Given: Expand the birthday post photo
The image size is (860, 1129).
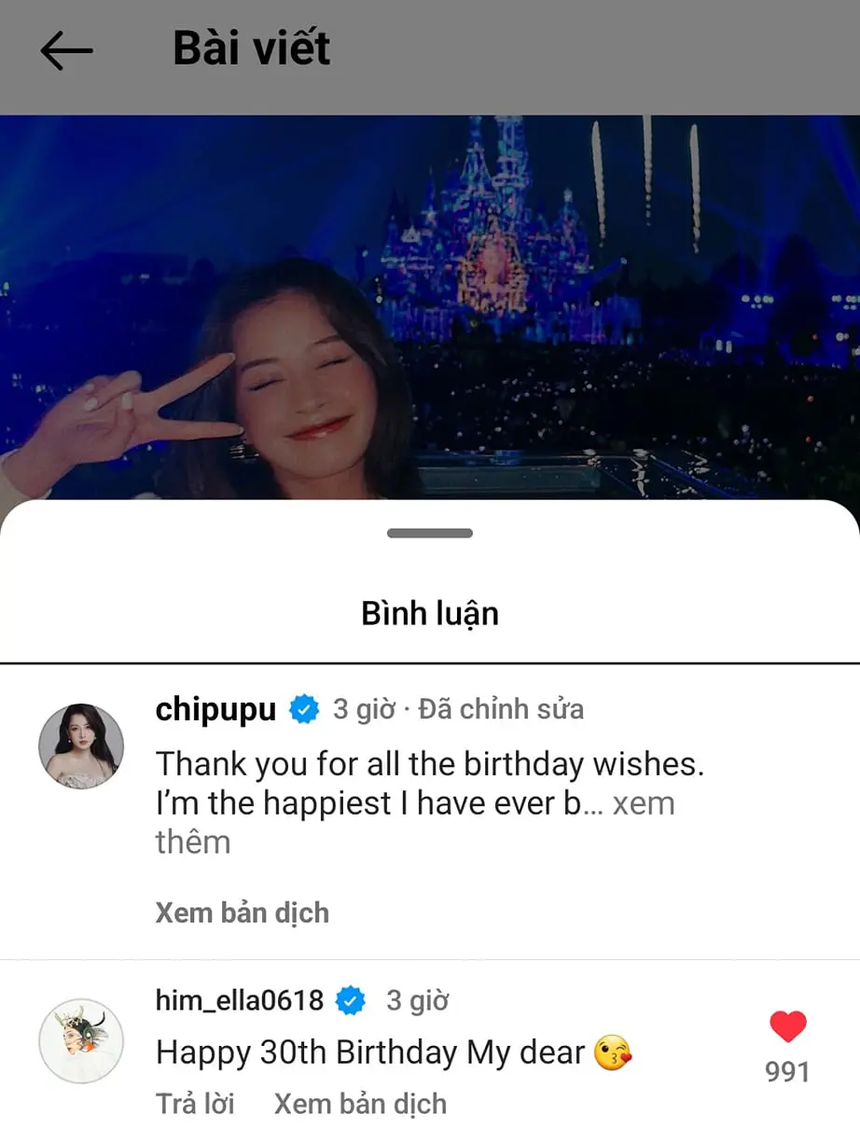Looking at the screenshot, I should pos(430,300).
